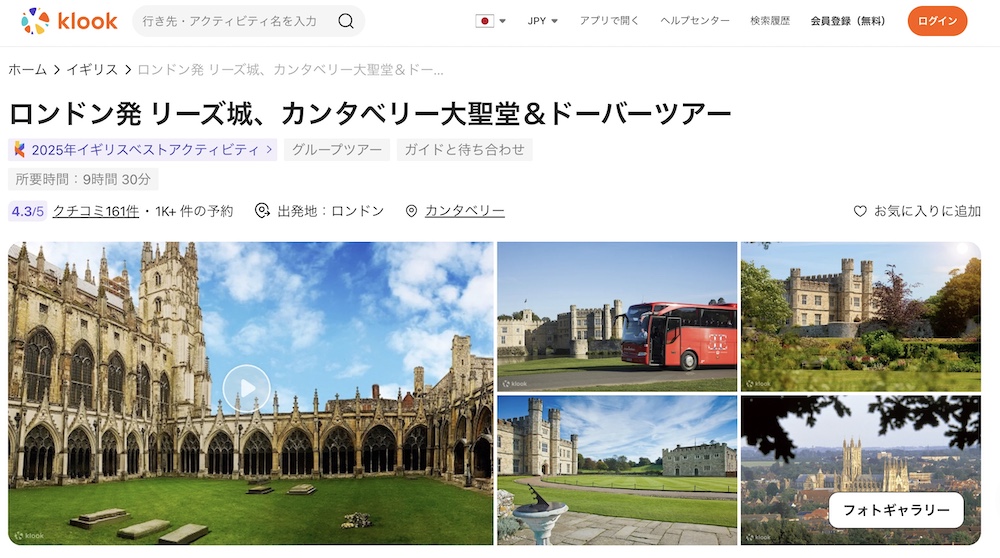Open 2025年イギリスベストアクティビティ badge
The width and height of the screenshot is (1000, 558).
[x=143, y=150]
